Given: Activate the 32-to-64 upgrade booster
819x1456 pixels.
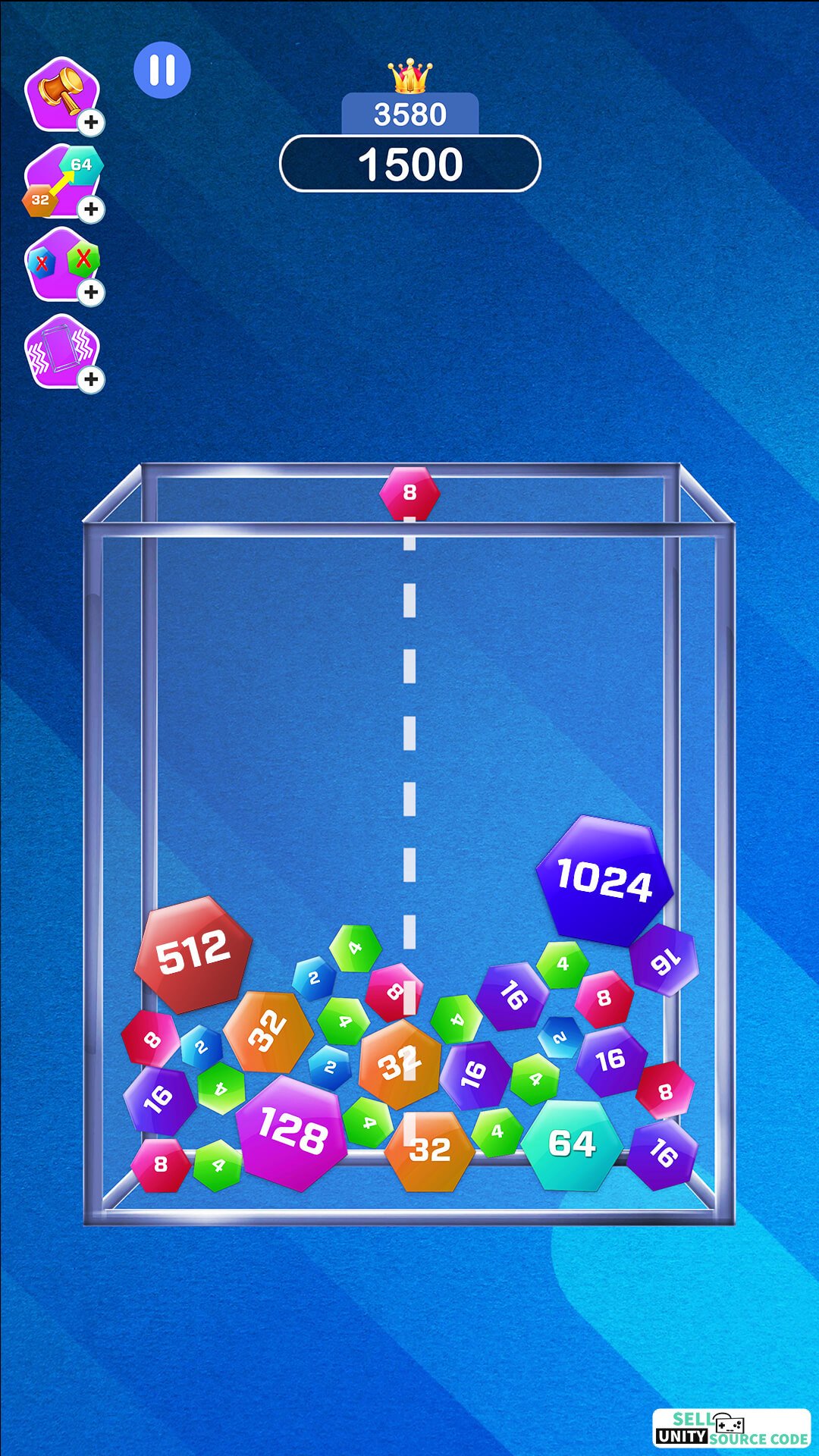Looking at the screenshot, I should [64, 181].
